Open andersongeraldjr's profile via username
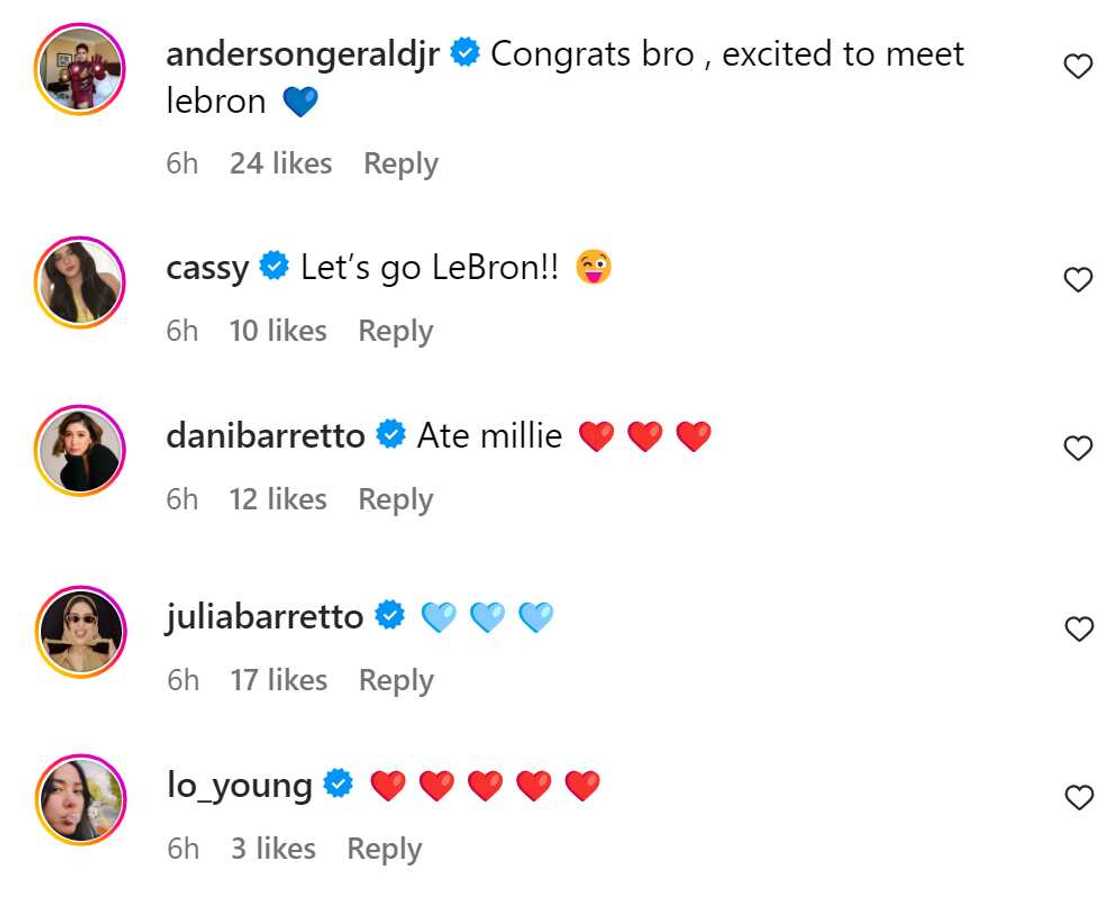 click(x=303, y=53)
